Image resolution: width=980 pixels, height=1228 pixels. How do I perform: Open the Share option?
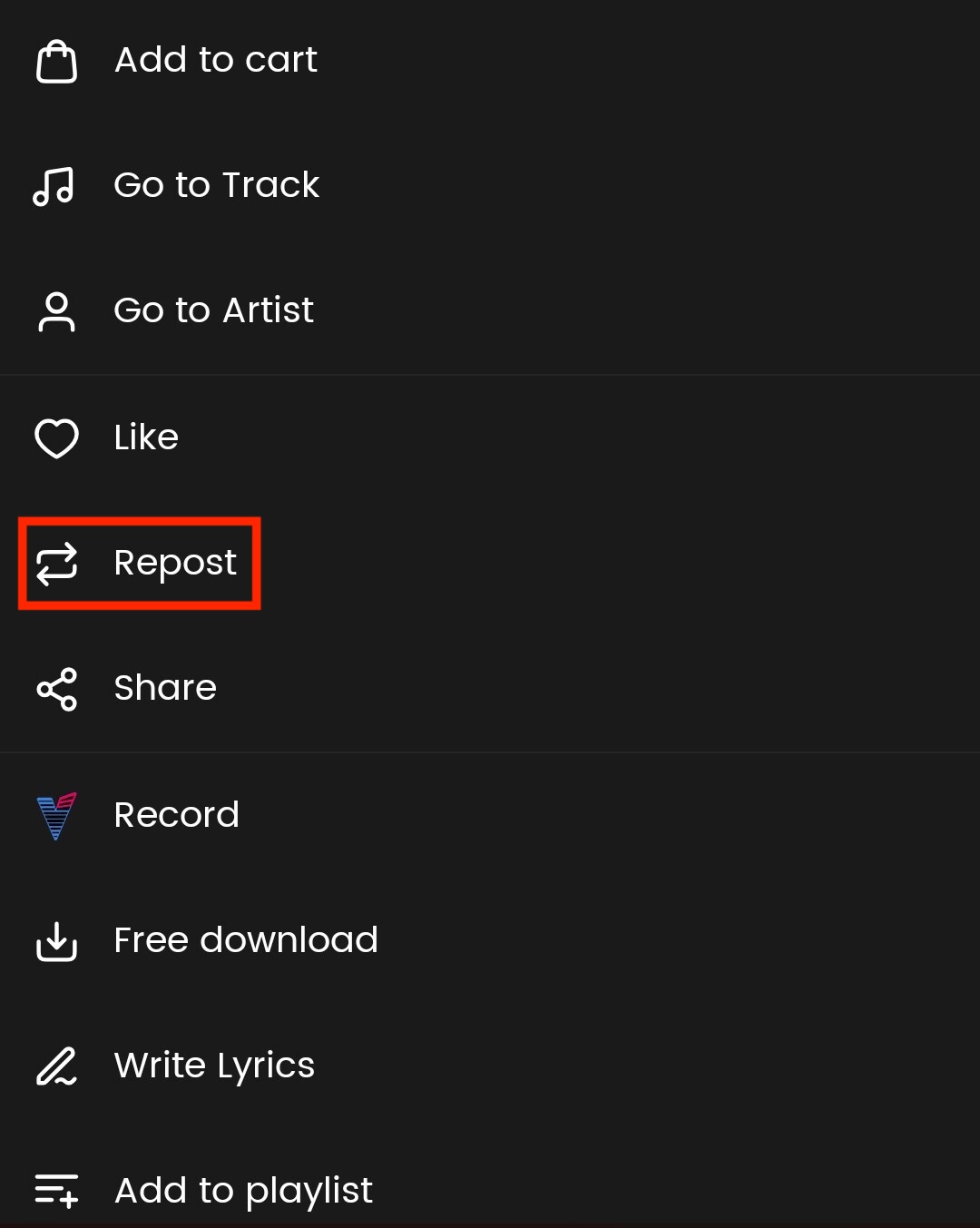pyautogui.click(x=165, y=689)
